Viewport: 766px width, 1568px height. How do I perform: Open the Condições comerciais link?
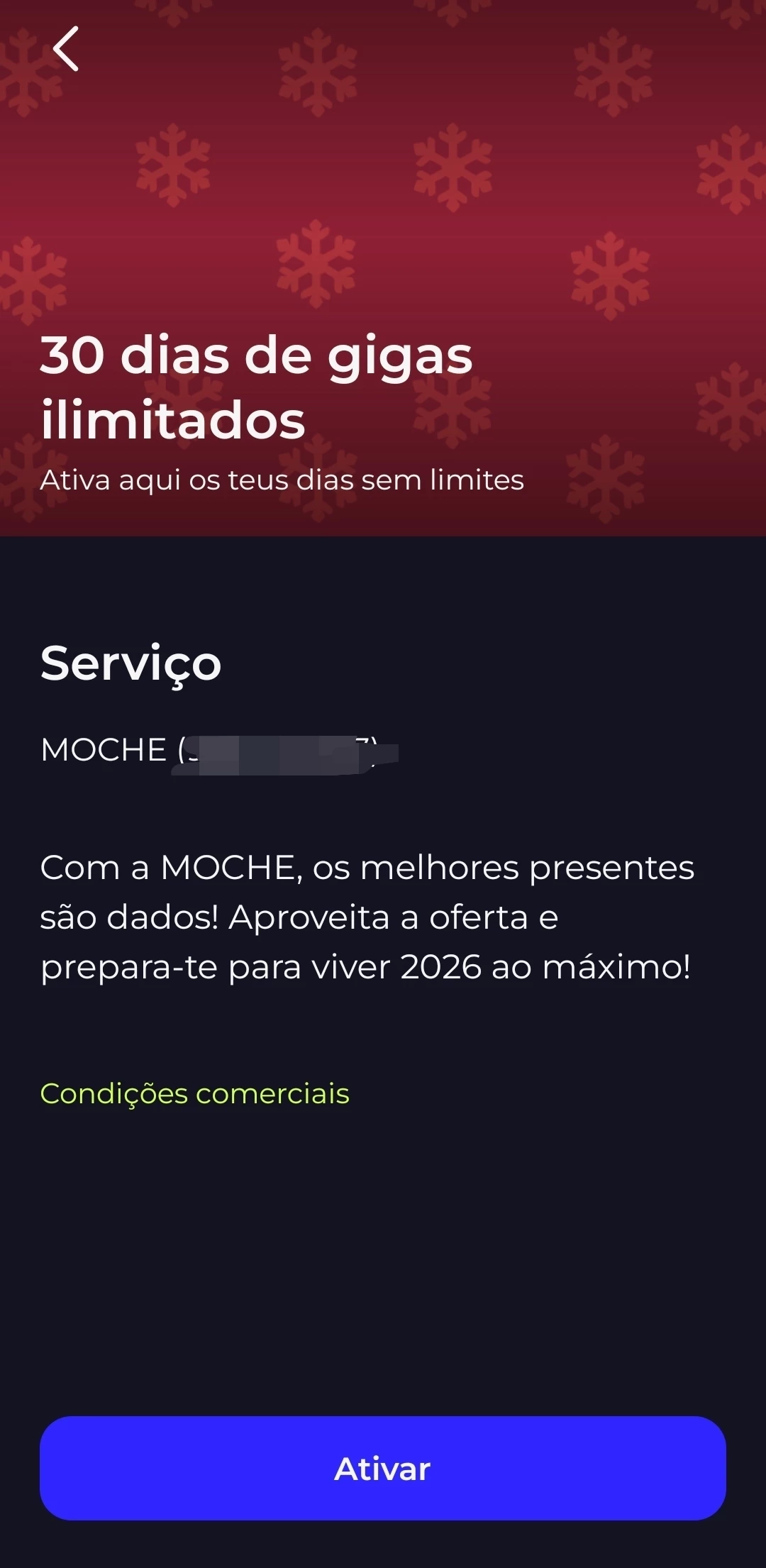194,1093
